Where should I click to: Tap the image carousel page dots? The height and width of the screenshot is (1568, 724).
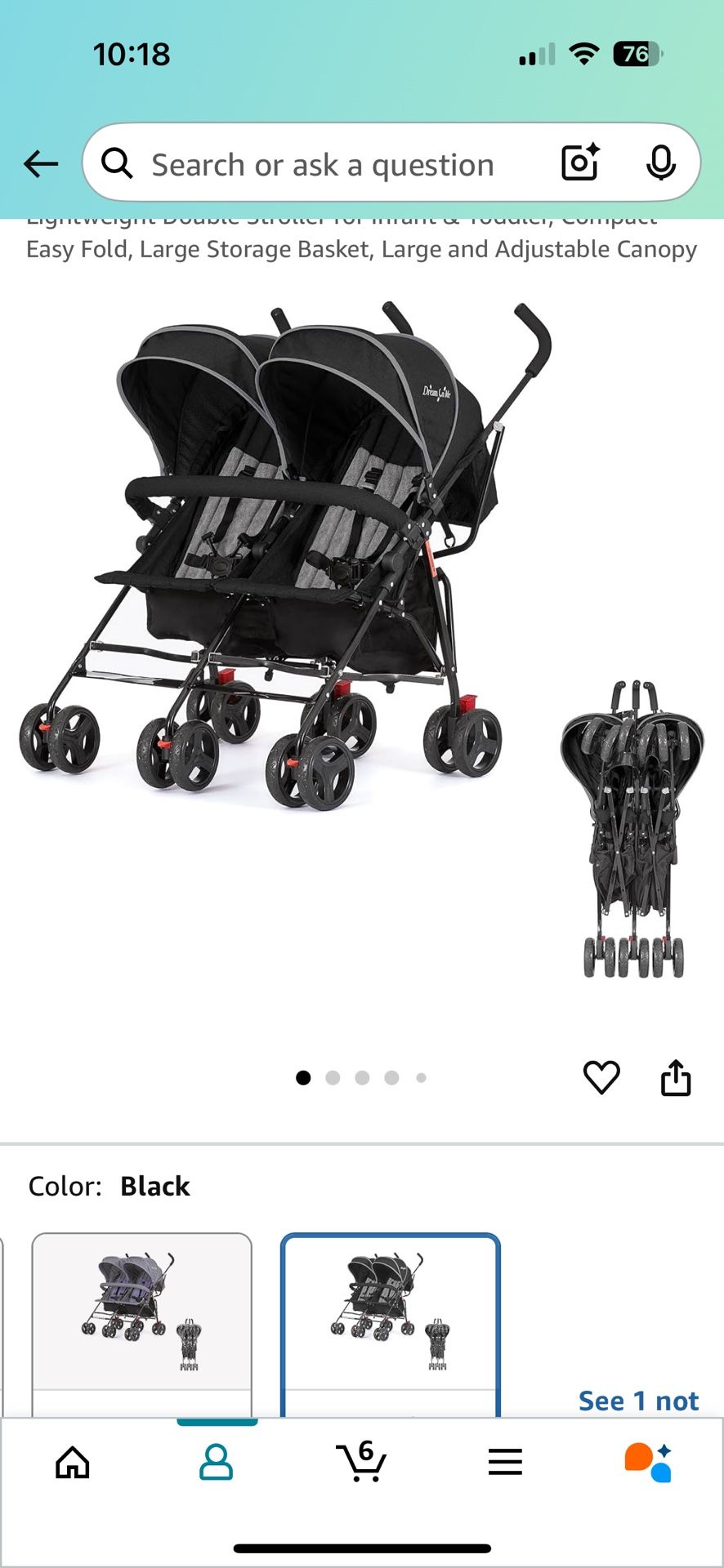click(361, 1078)
